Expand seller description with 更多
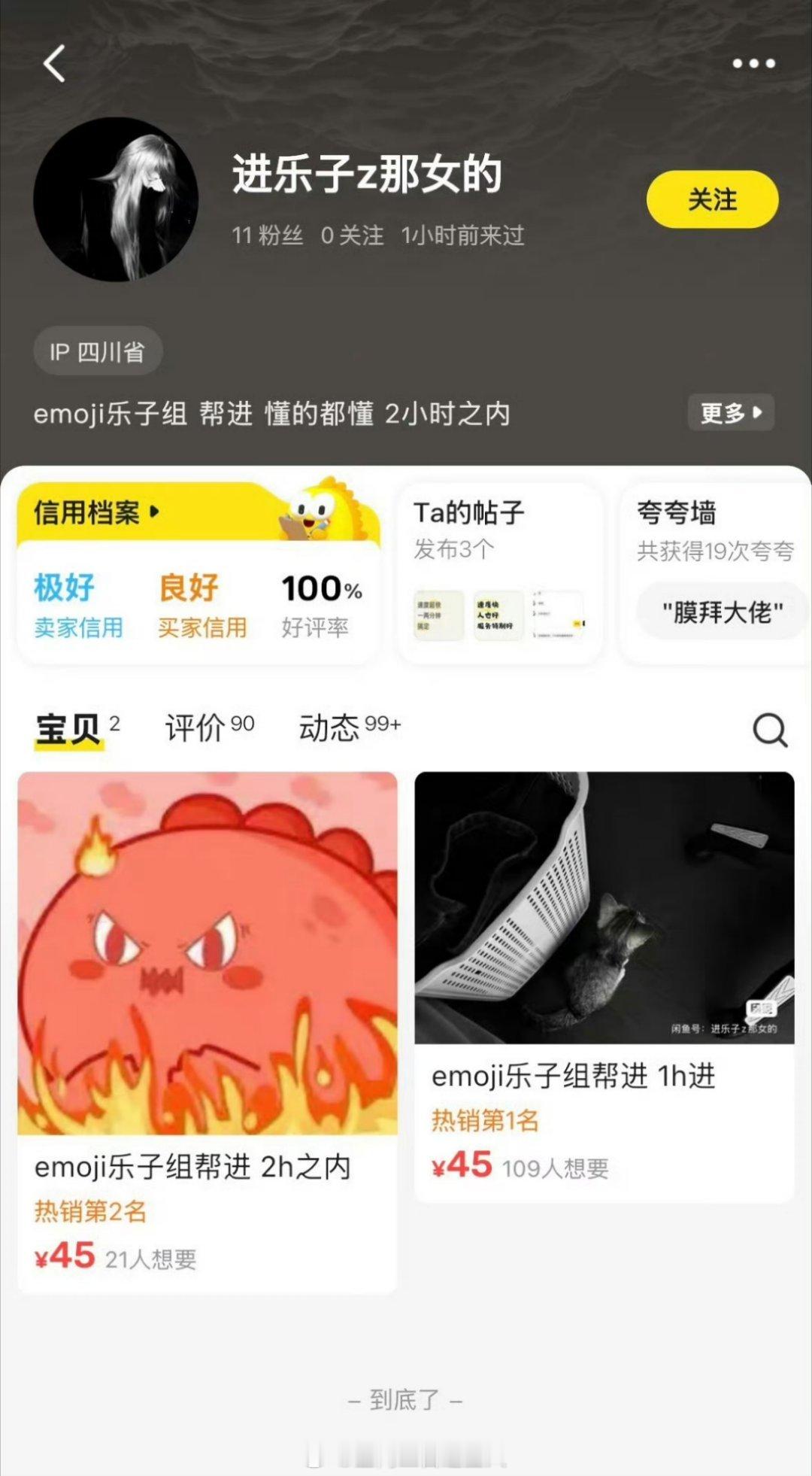The image size is (812, 1476). (x=730, y=413)
